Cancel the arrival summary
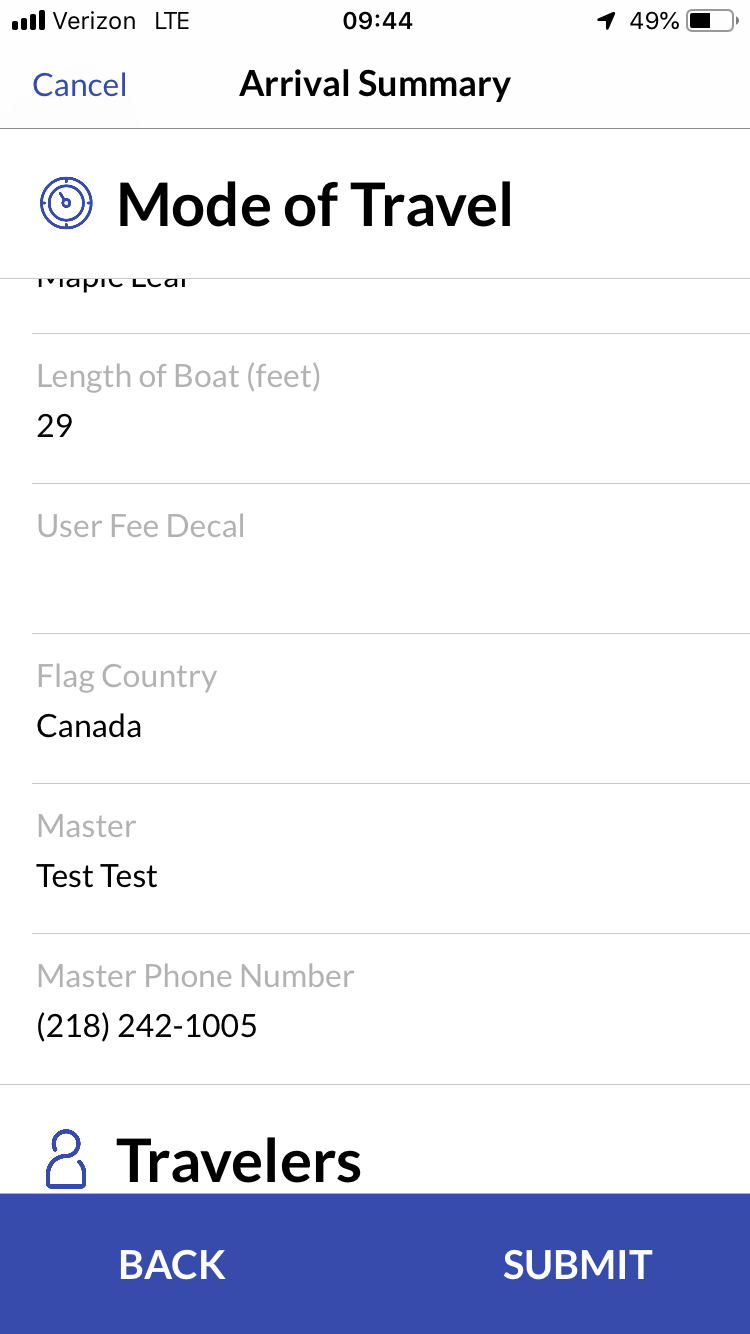Screen dimensions: 750x1334 click(x=80, y=85)
